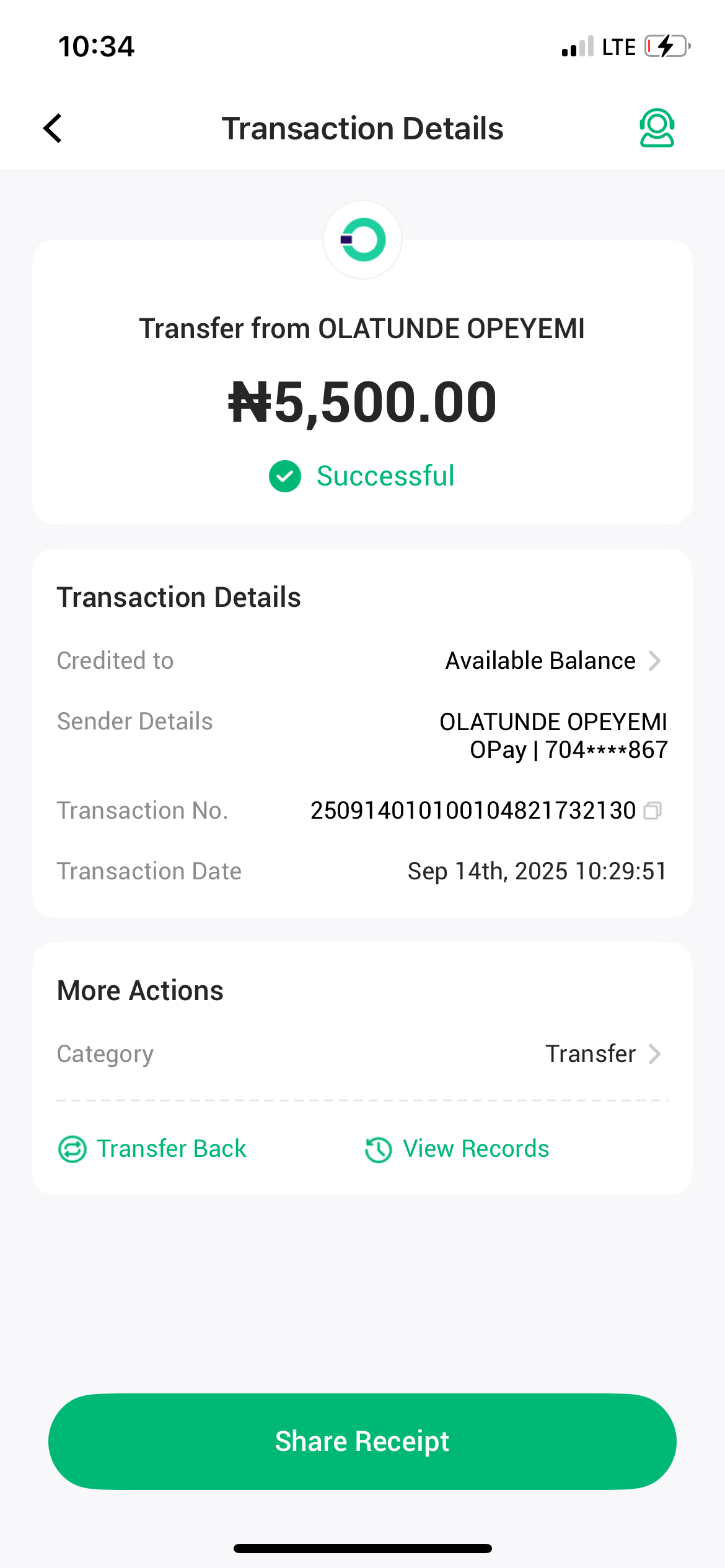View Records for this sender
Viewport: 725px width, 1568px height.
(x=457, y=1149)
